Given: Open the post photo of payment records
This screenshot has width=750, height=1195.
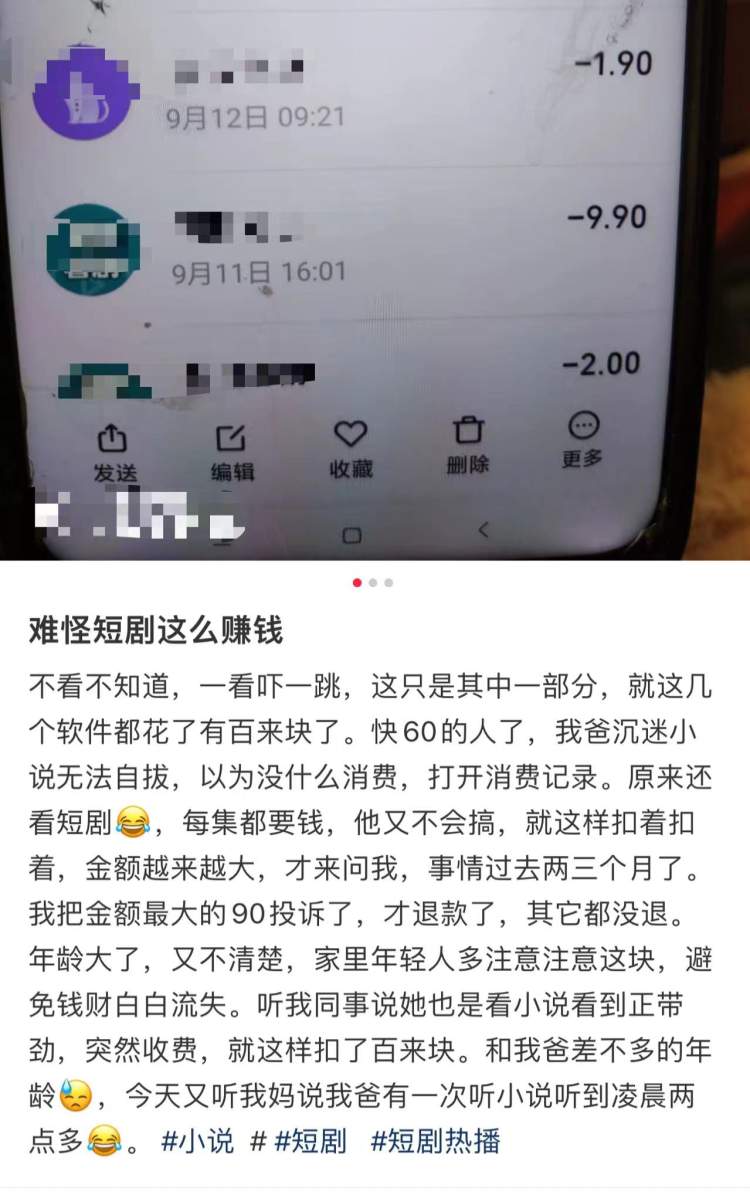Looking at the screenshot, I should [375, 280].
